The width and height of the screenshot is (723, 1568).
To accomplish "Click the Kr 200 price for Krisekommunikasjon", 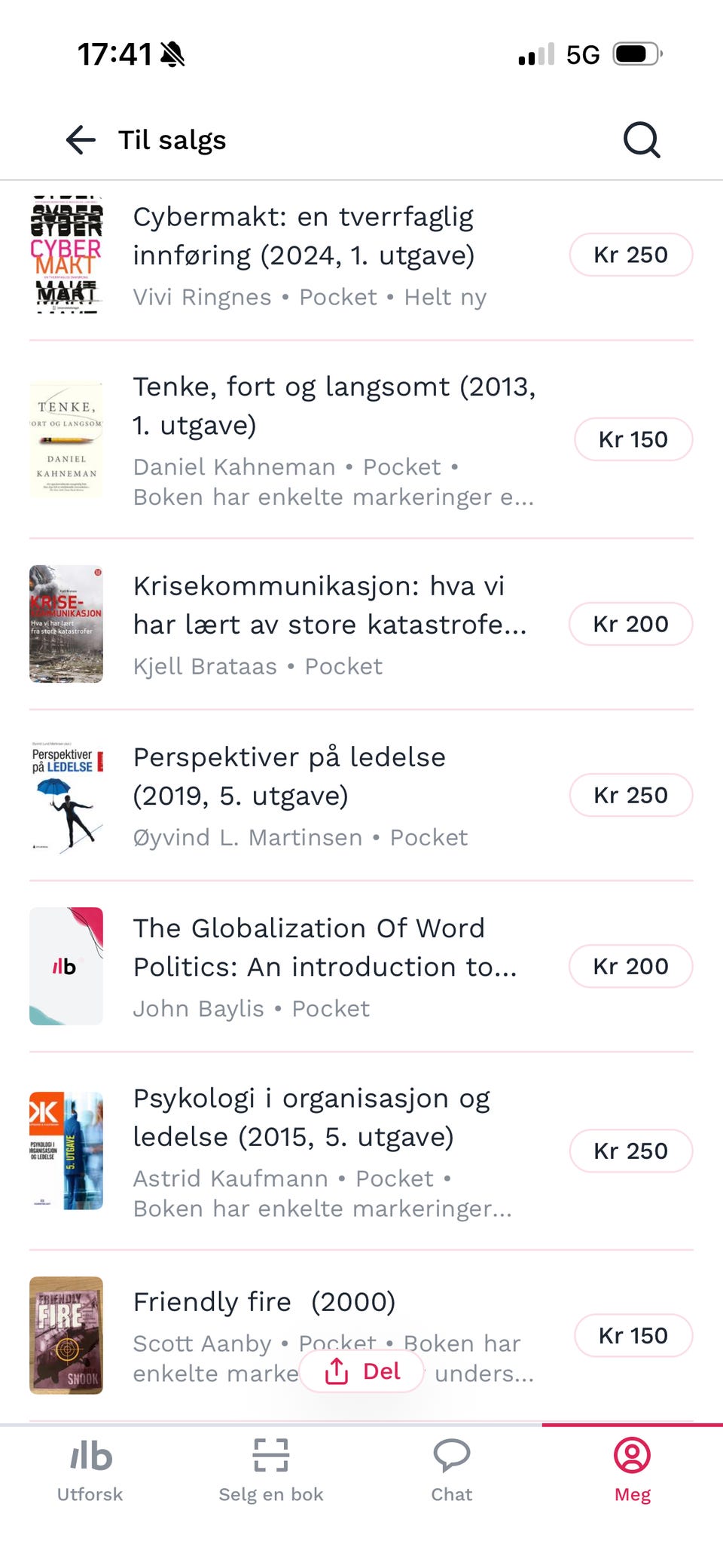I will (631, 623).
